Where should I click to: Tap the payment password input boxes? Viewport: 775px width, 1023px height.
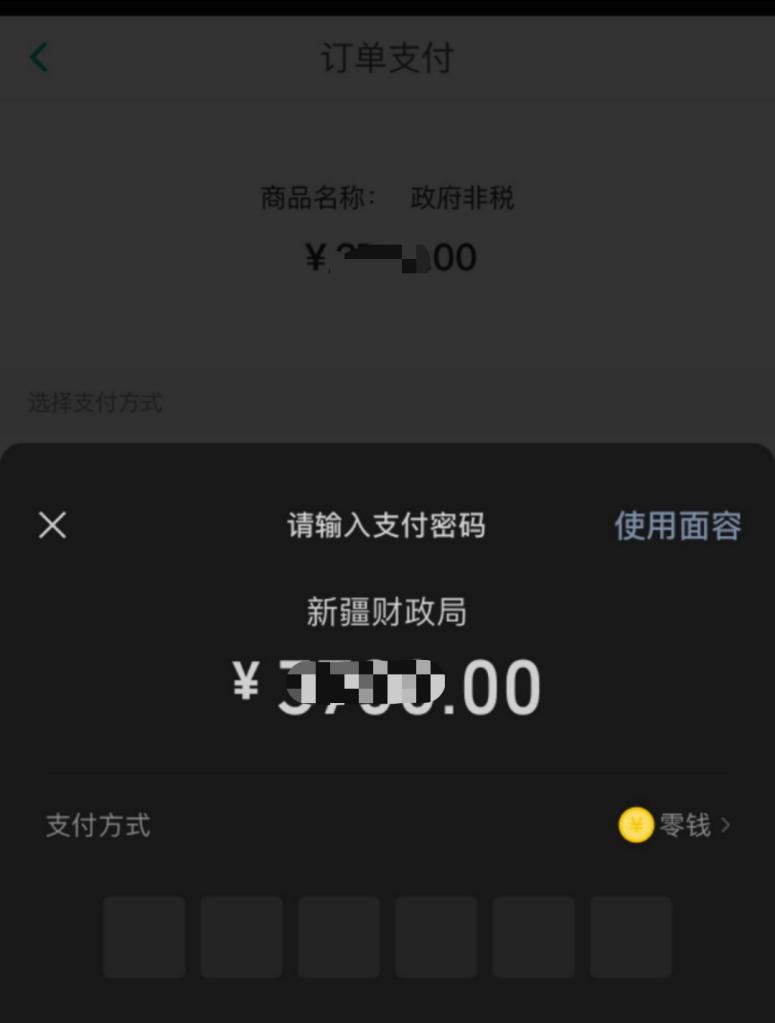click(387, 937)
